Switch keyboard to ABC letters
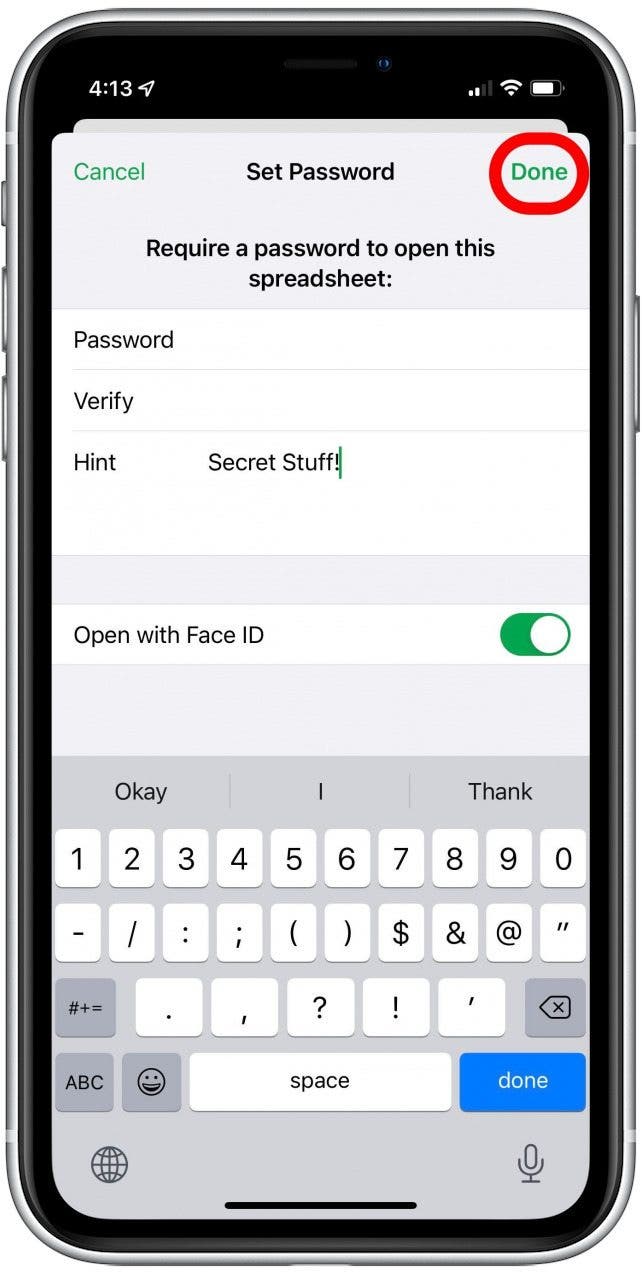Viewport: 642px width, 1274px height. tap(84, 1082)
